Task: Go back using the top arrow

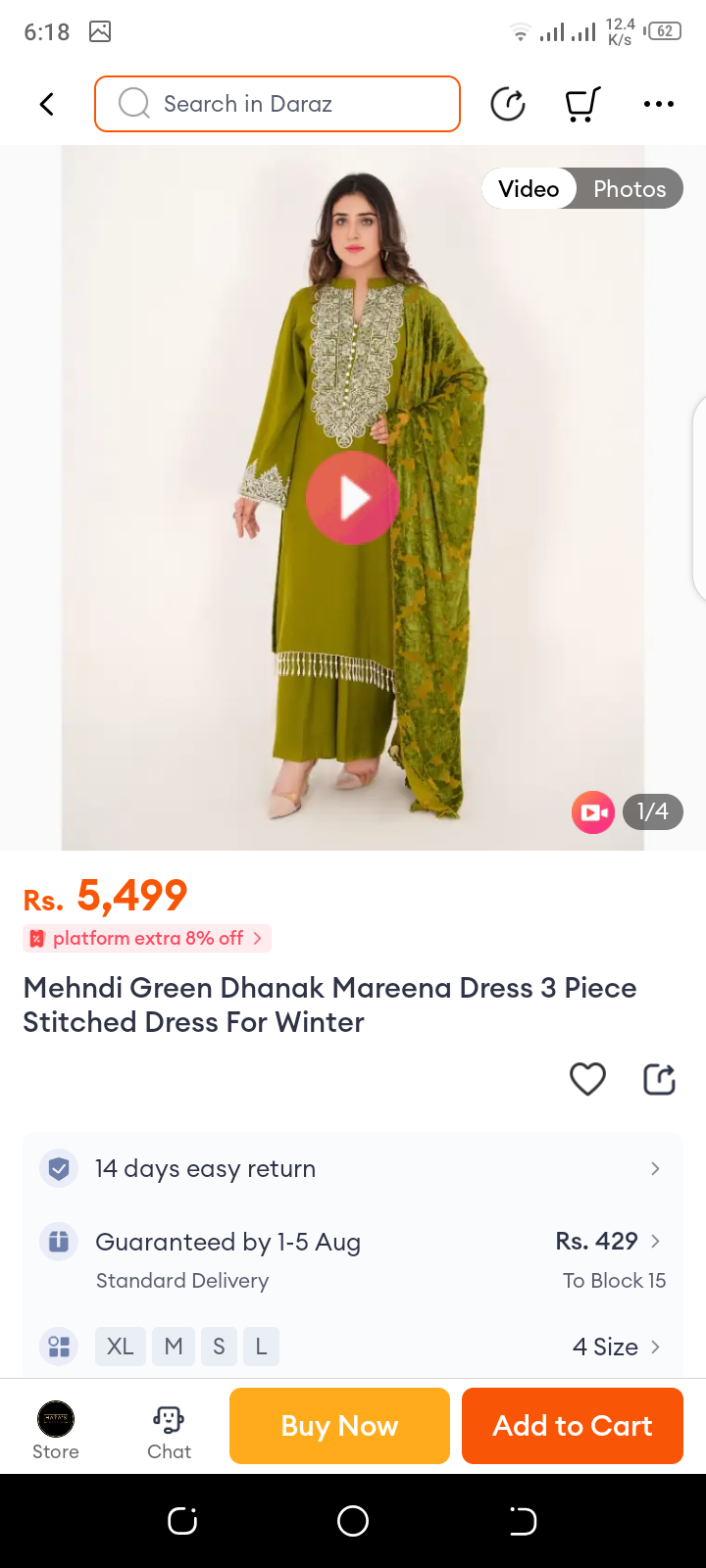Action: [46, 104]
